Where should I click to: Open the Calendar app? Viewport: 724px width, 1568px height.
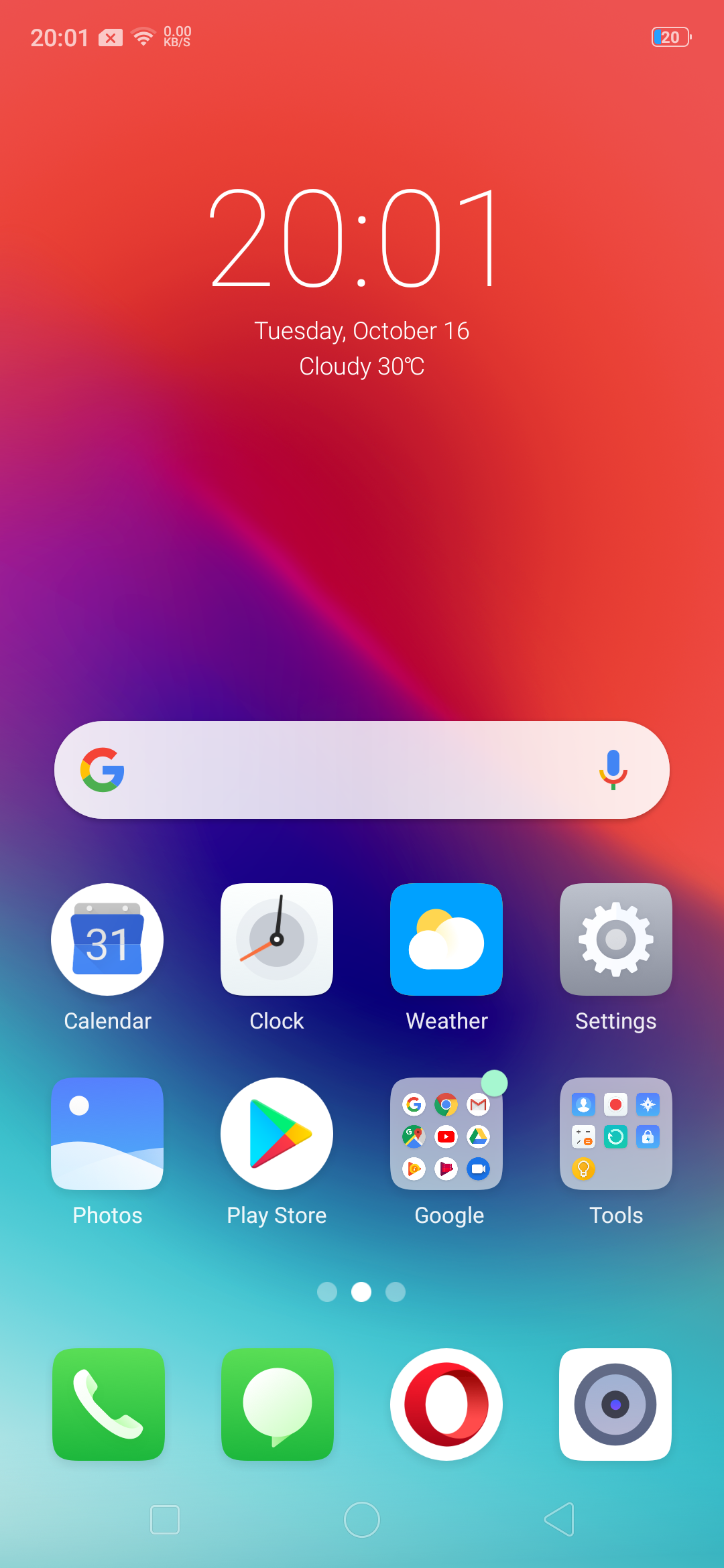tap(107, 939)
